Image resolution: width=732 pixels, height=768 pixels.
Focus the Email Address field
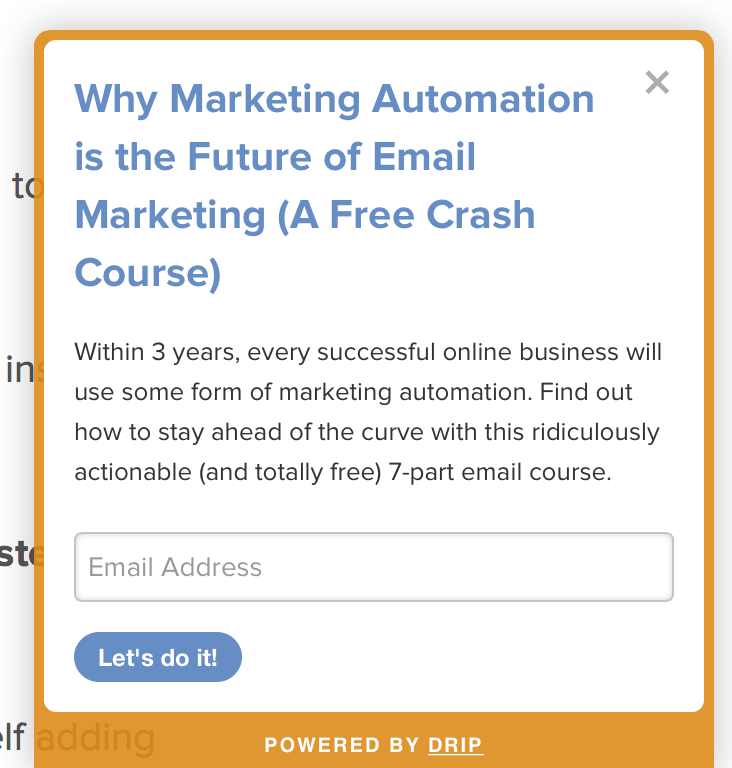coord(373,567)
